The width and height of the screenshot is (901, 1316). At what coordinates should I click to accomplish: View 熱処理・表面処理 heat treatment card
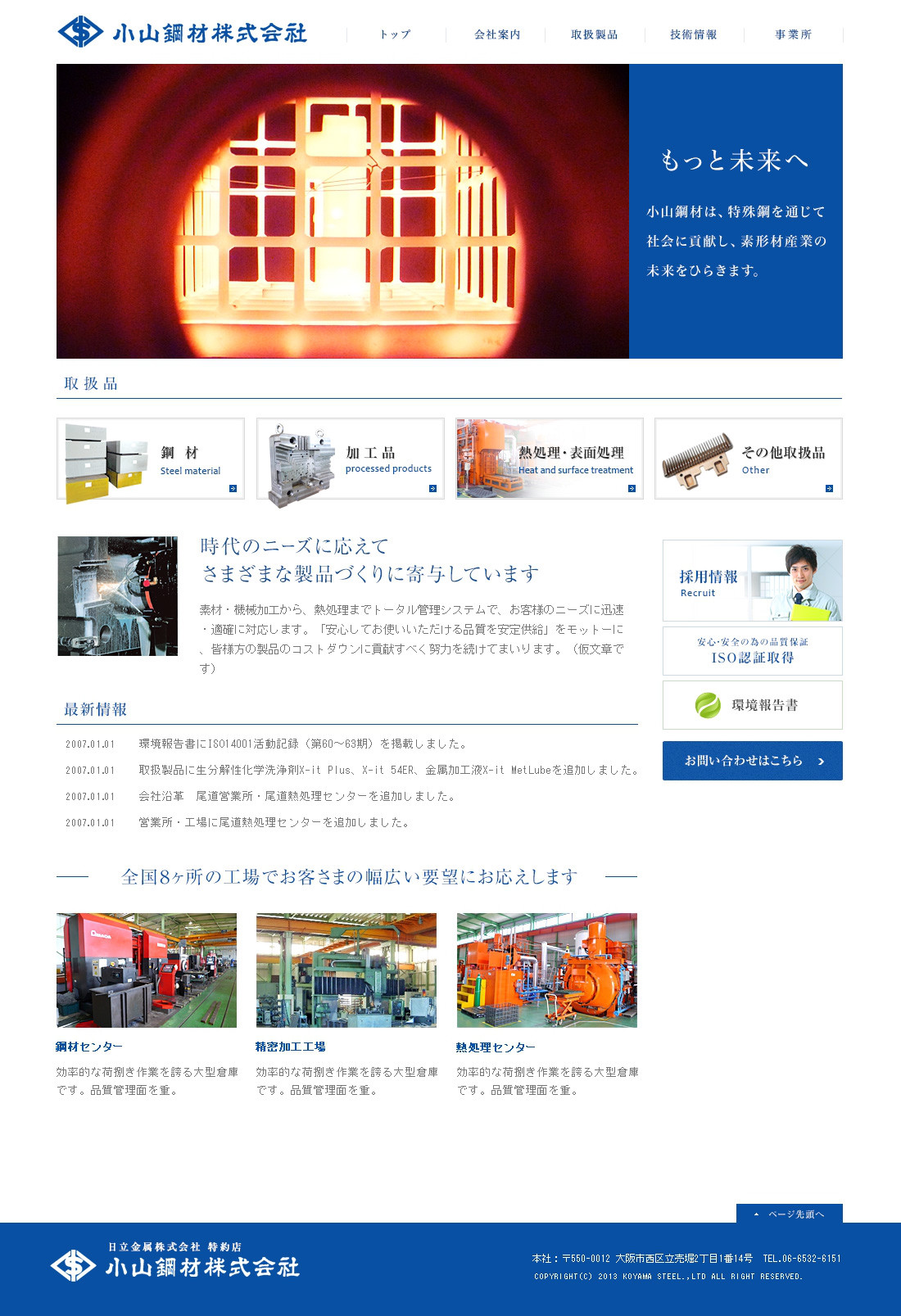pyautogui.click(x=550, y=459)
